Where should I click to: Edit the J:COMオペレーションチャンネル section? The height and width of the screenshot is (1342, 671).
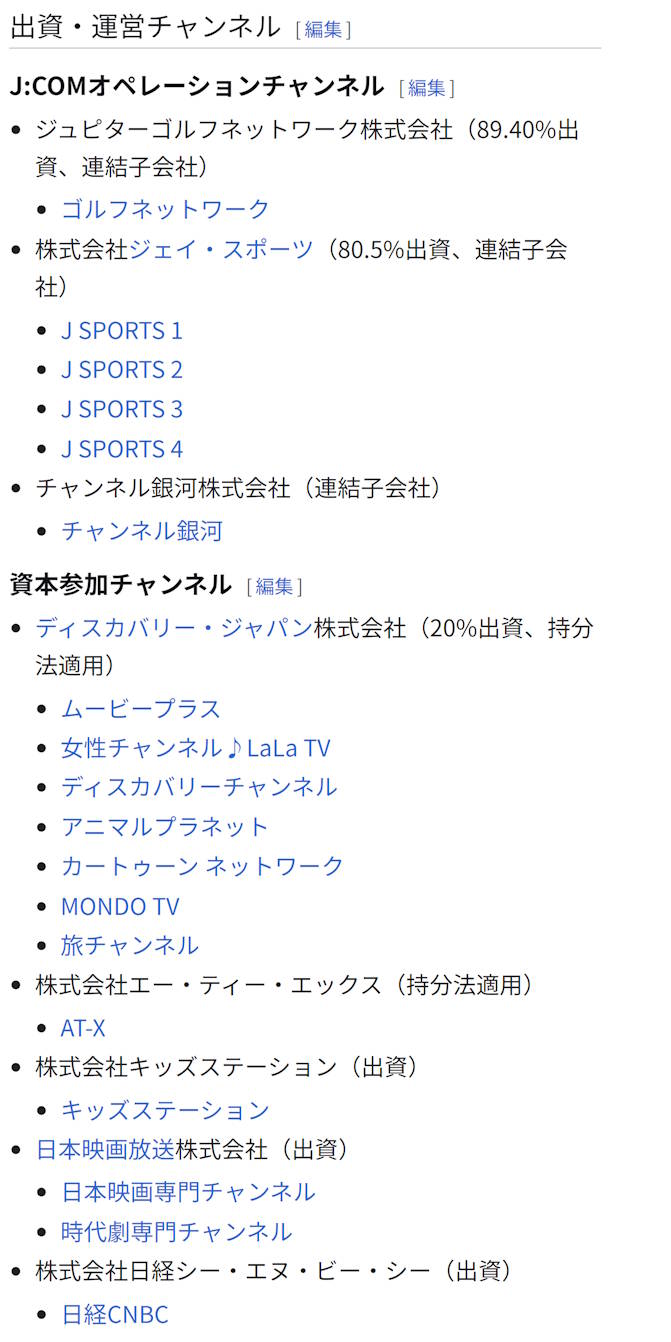[x=427, y=88]
